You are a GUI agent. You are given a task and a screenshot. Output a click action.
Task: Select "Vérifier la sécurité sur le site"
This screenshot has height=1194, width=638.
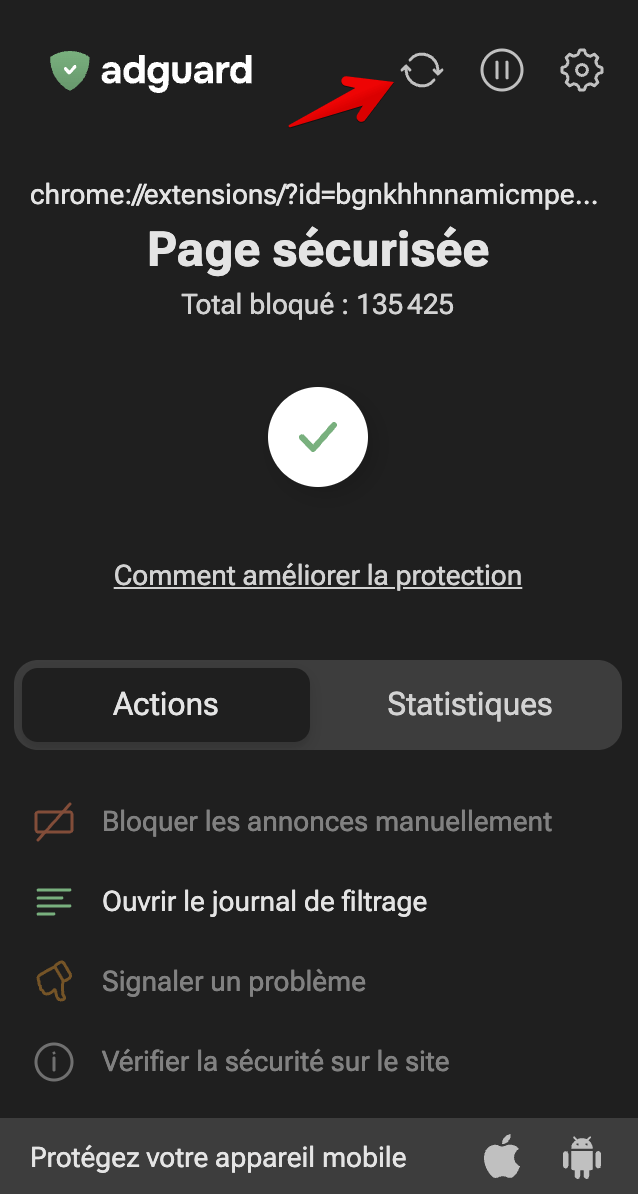pyautogui.click(x=275, y=1062)
